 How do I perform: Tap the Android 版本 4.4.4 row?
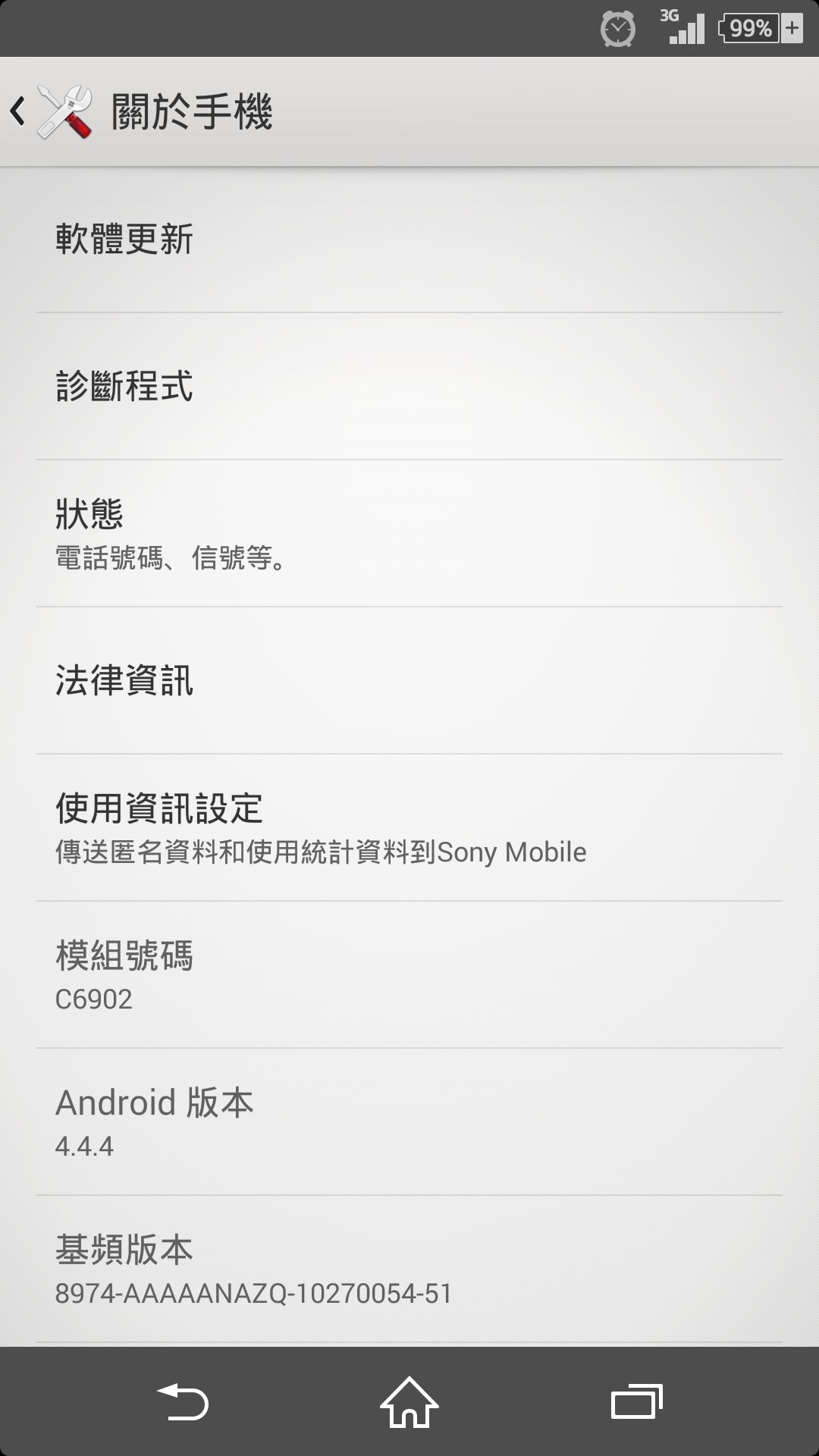coord(409,1122)
